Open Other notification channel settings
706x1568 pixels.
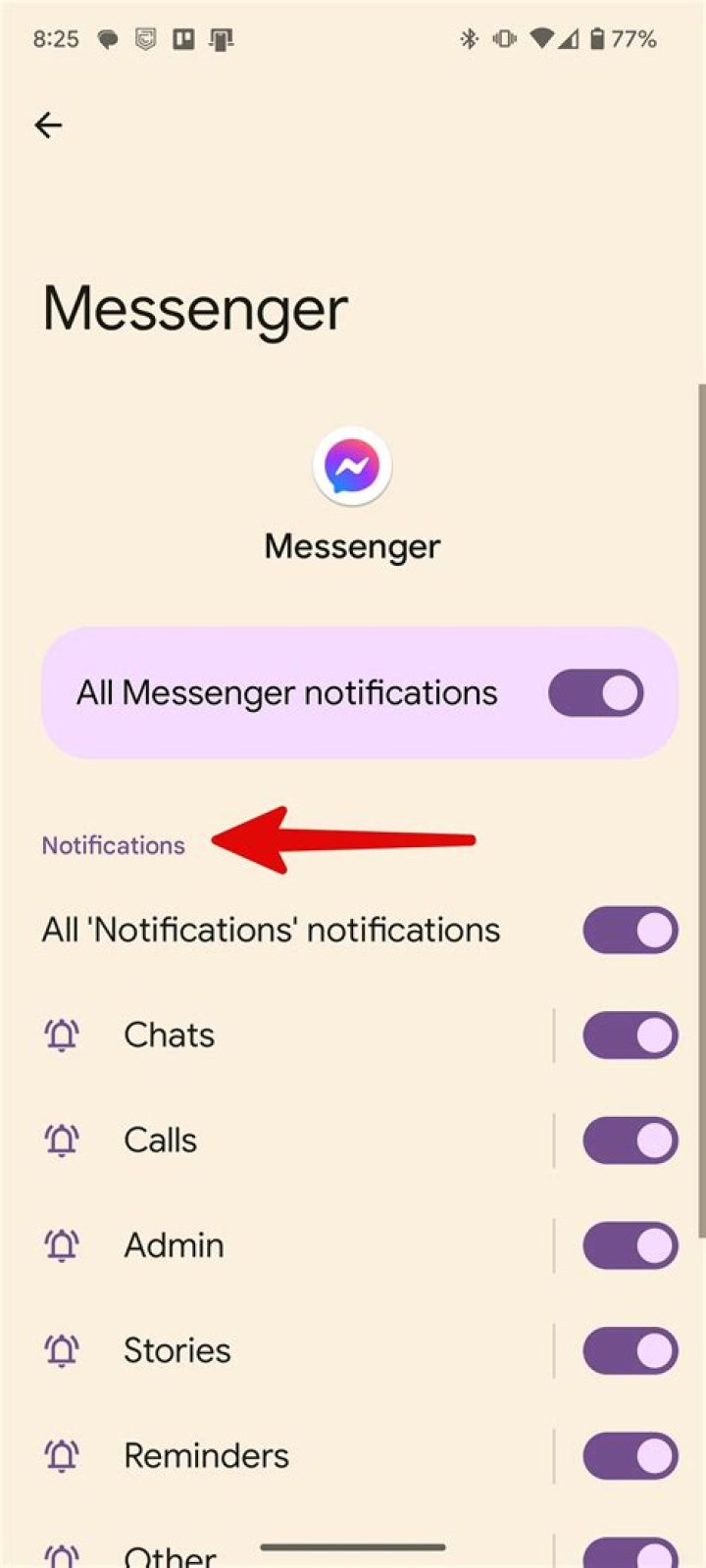click(169, 1556)
